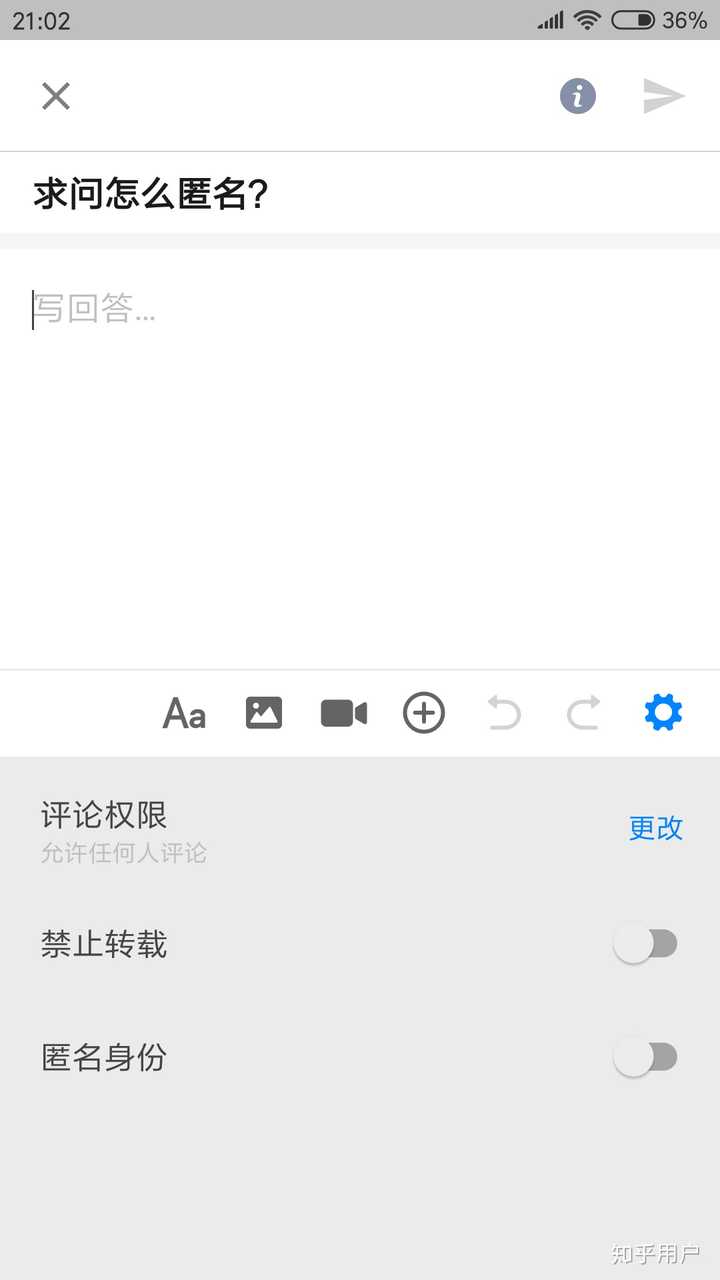720x1280 pixels.
Task: Insert an image into the answer
Action: [x=263, y=713]
